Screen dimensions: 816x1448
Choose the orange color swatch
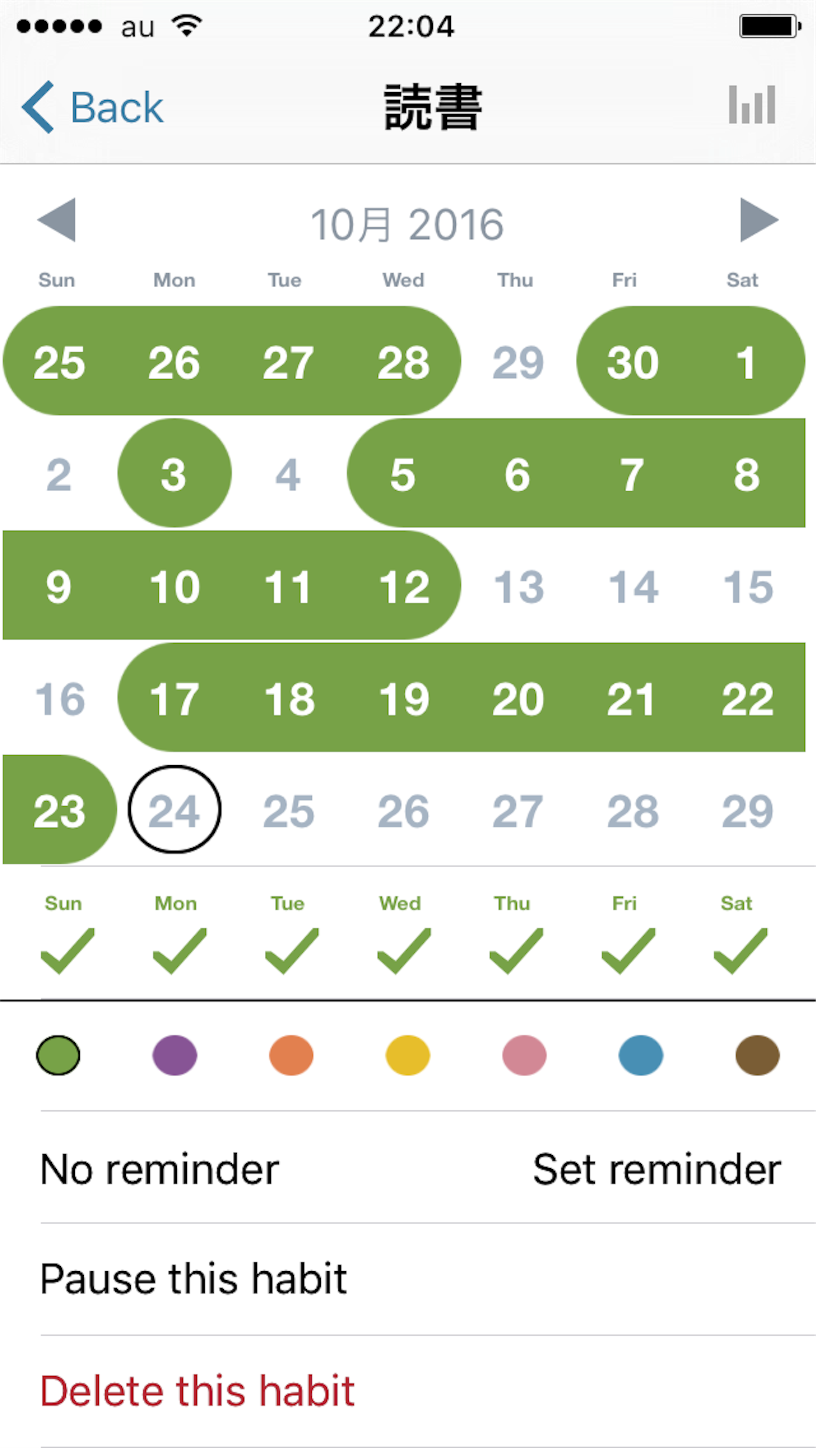tap(291, 1055)
